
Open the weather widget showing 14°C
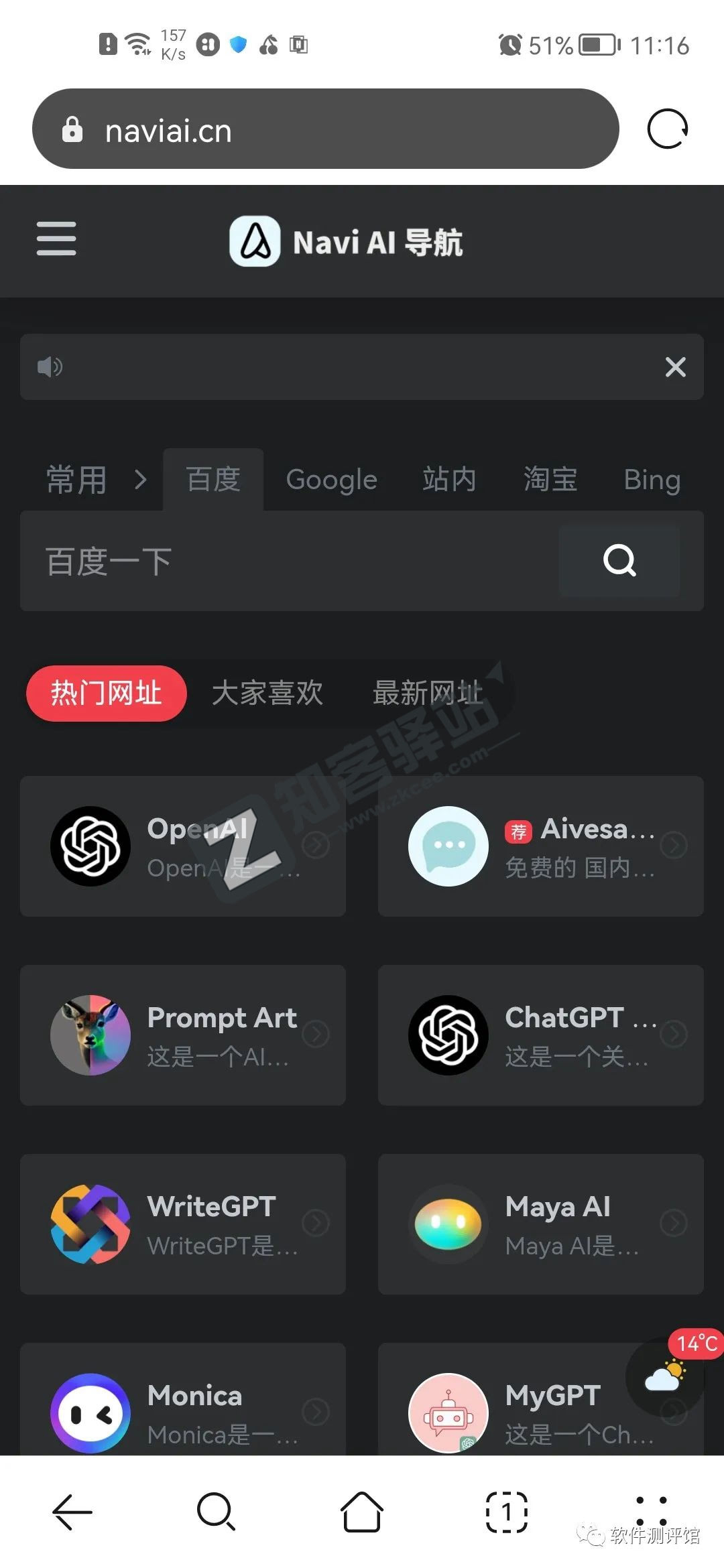pos(664,1380)
